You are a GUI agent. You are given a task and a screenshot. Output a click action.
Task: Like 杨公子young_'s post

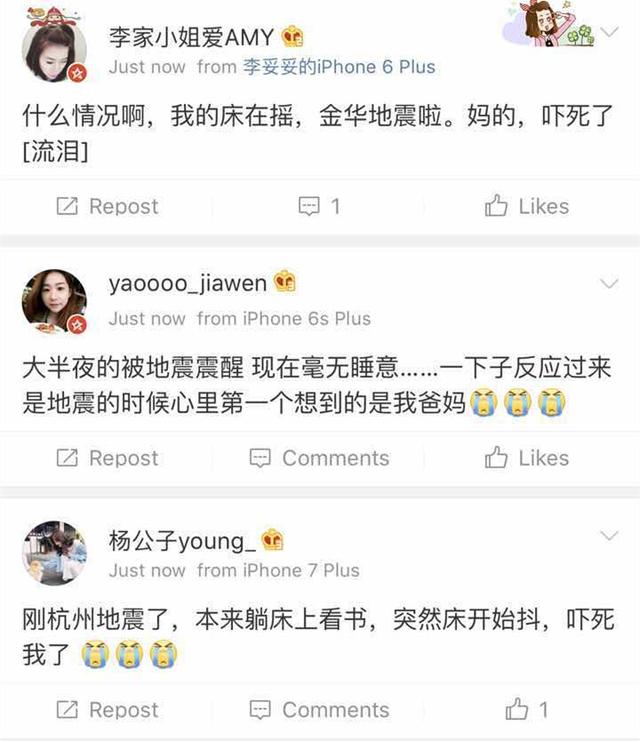pyautogui.click(x=527, y=710)
